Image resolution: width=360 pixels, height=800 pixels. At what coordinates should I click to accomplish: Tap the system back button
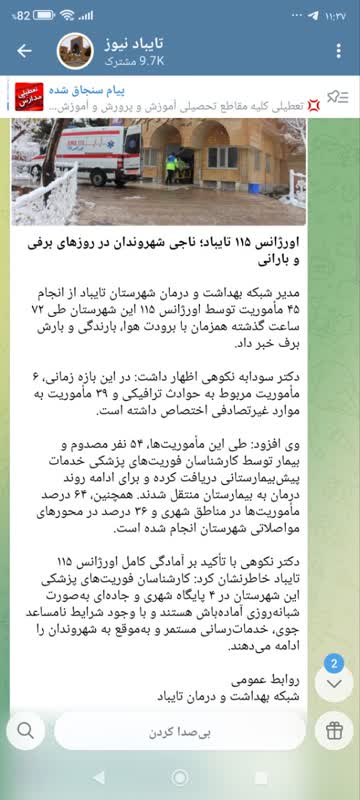point(99,778)
